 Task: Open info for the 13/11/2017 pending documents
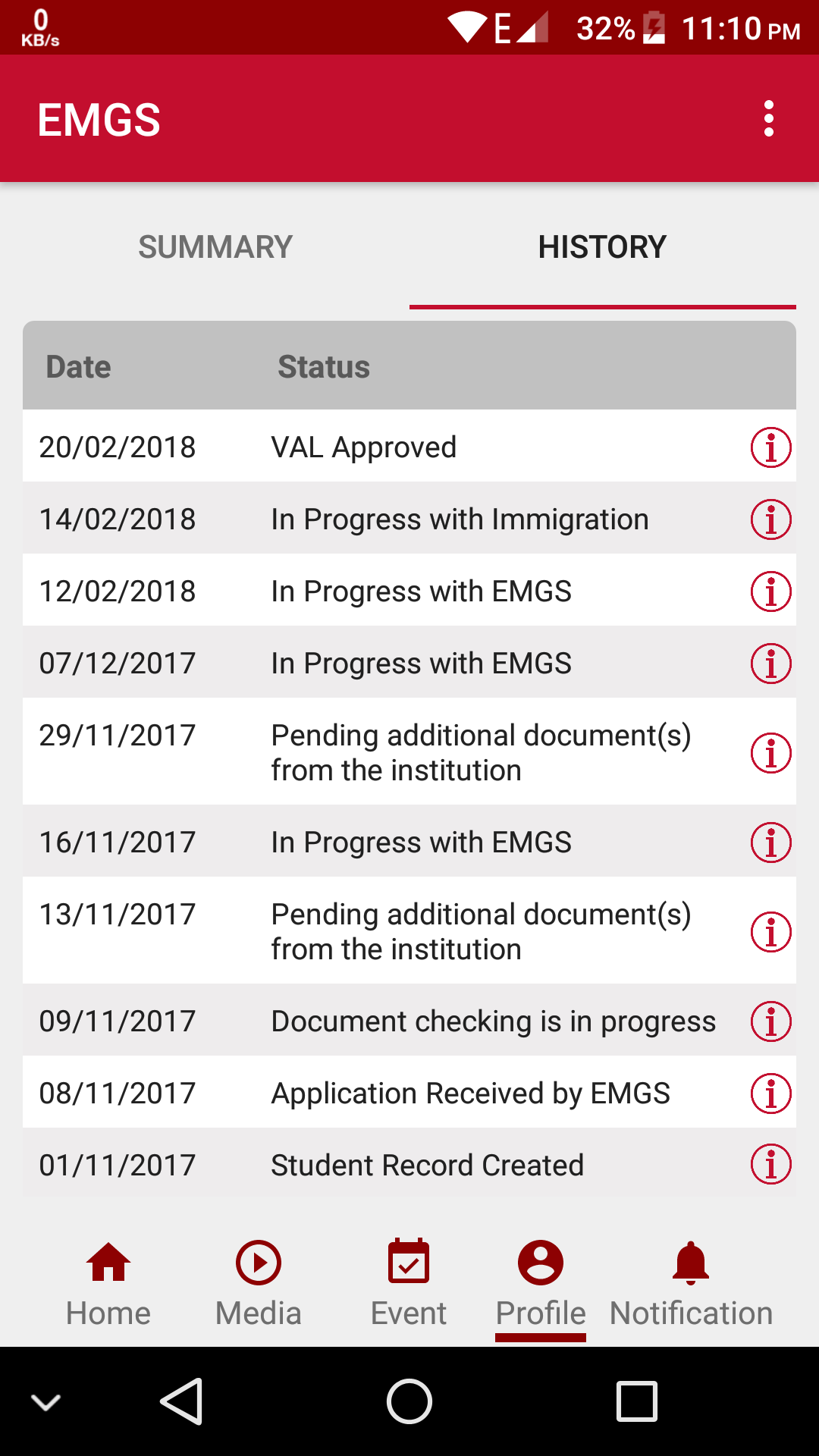click(x=770, y=932)
